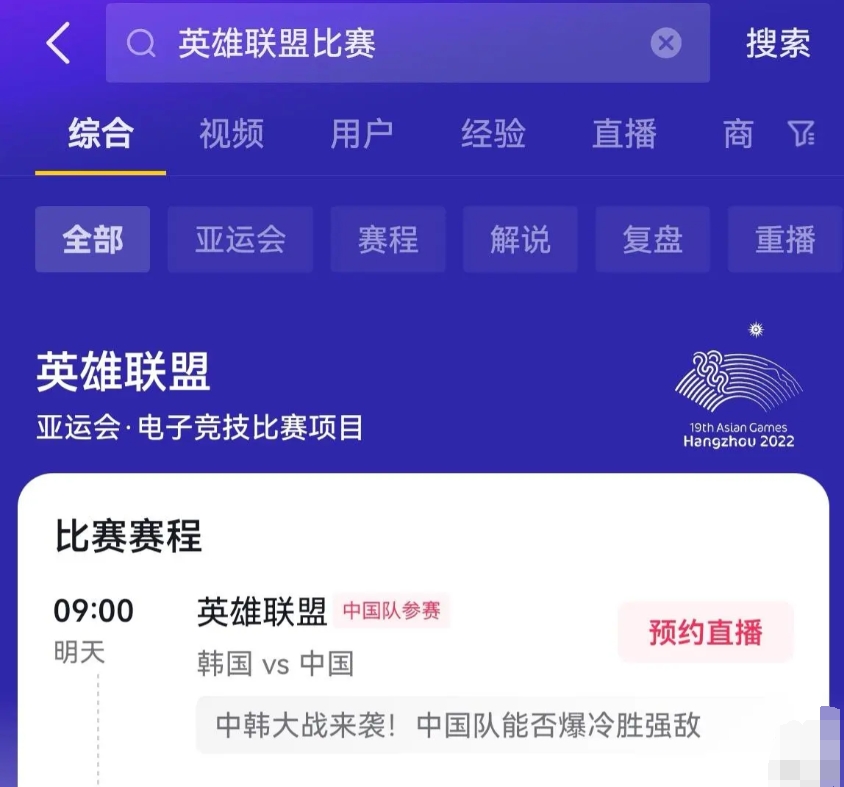Open the filter icon

(801, 134)
